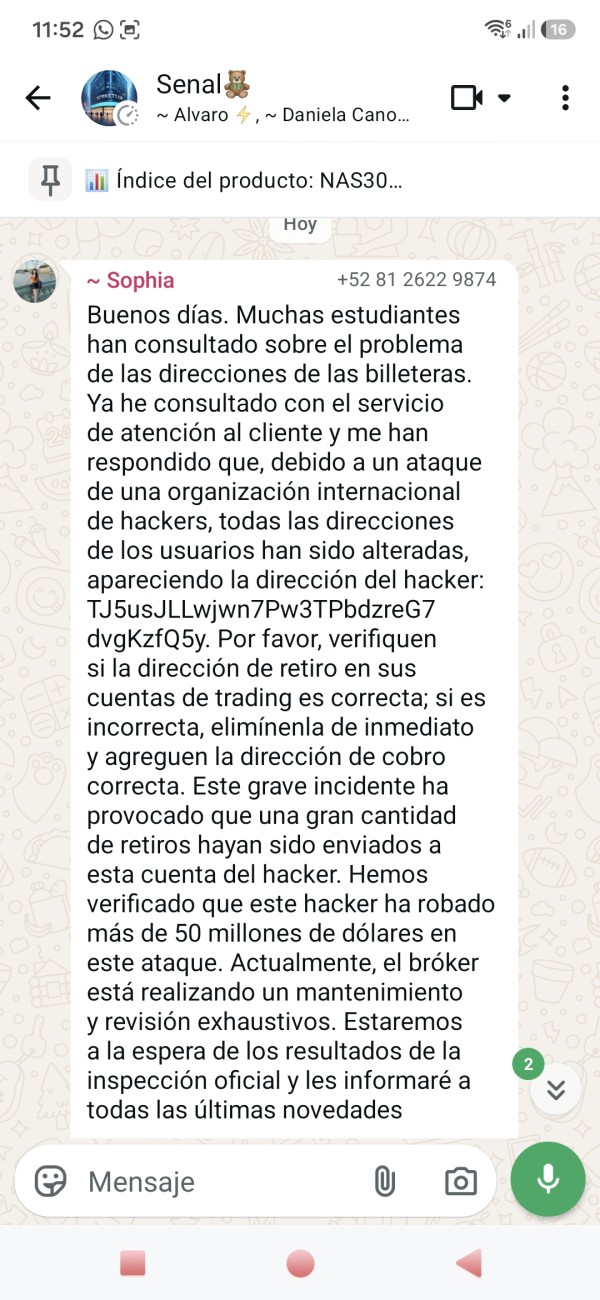
Task: Attach a file with the paperclip
Action: [384, 1182]
